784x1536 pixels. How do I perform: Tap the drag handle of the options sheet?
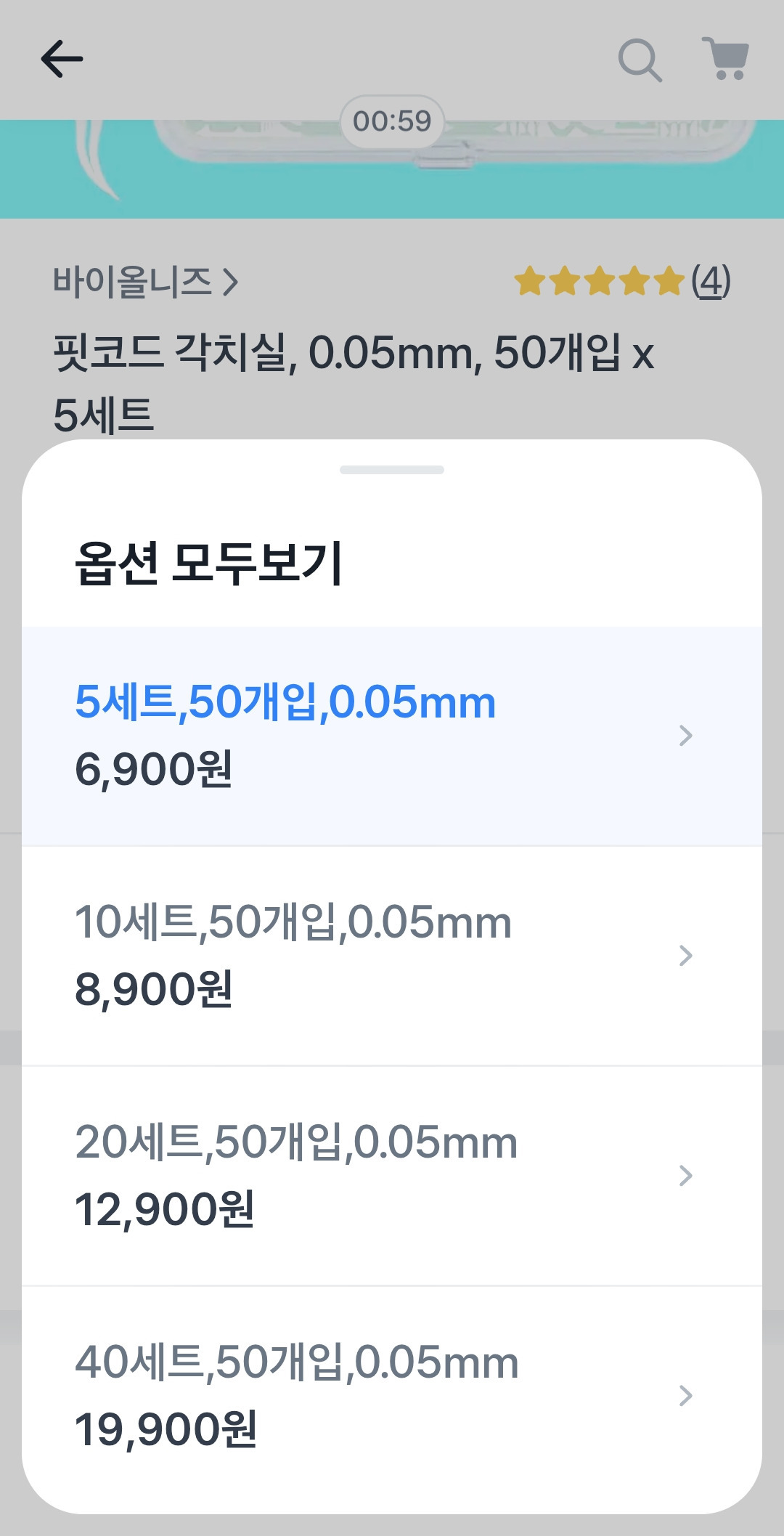[x=392, y=469]
